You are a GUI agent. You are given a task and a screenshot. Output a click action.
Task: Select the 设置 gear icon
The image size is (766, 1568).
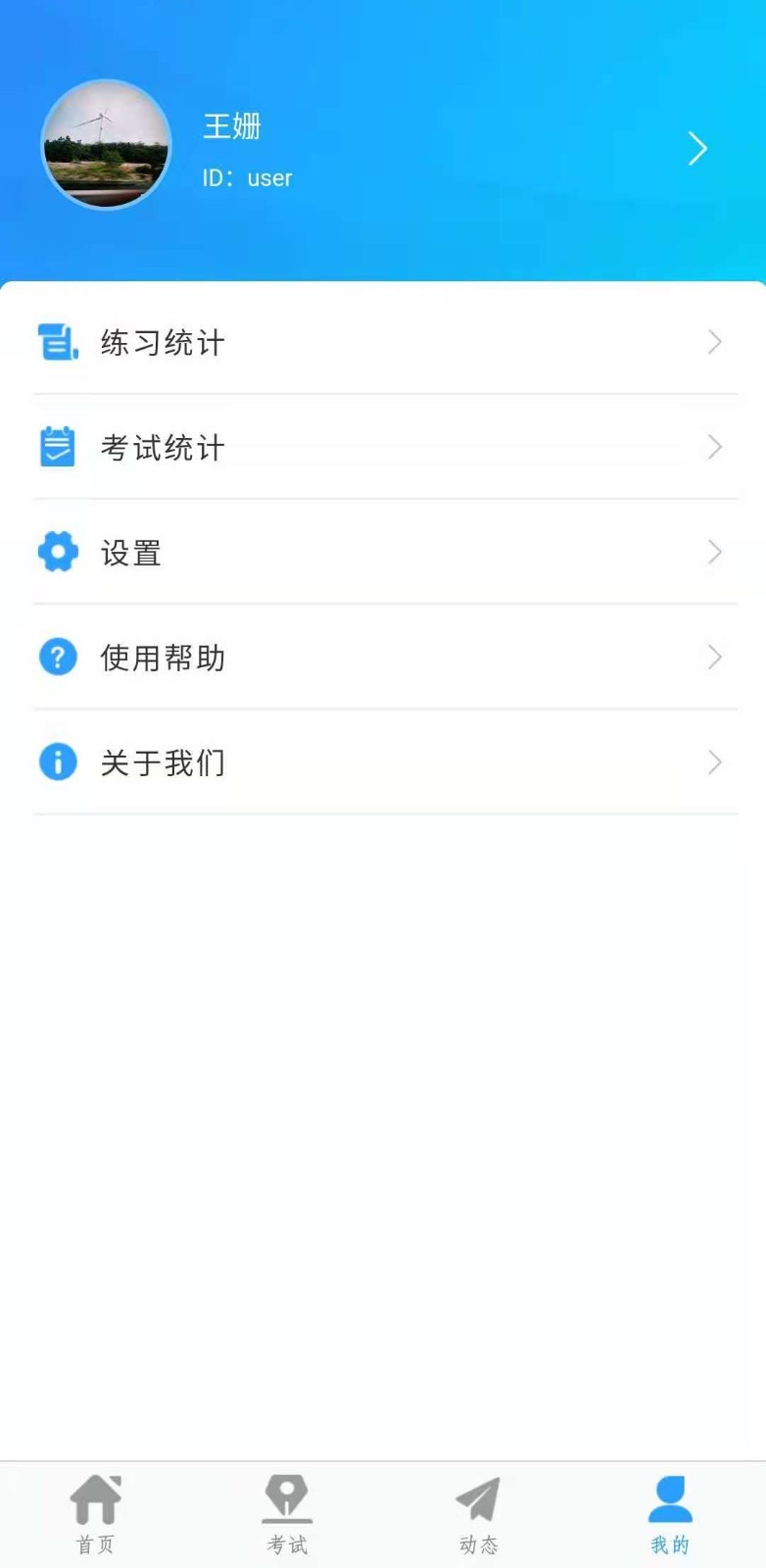point(57,551)
